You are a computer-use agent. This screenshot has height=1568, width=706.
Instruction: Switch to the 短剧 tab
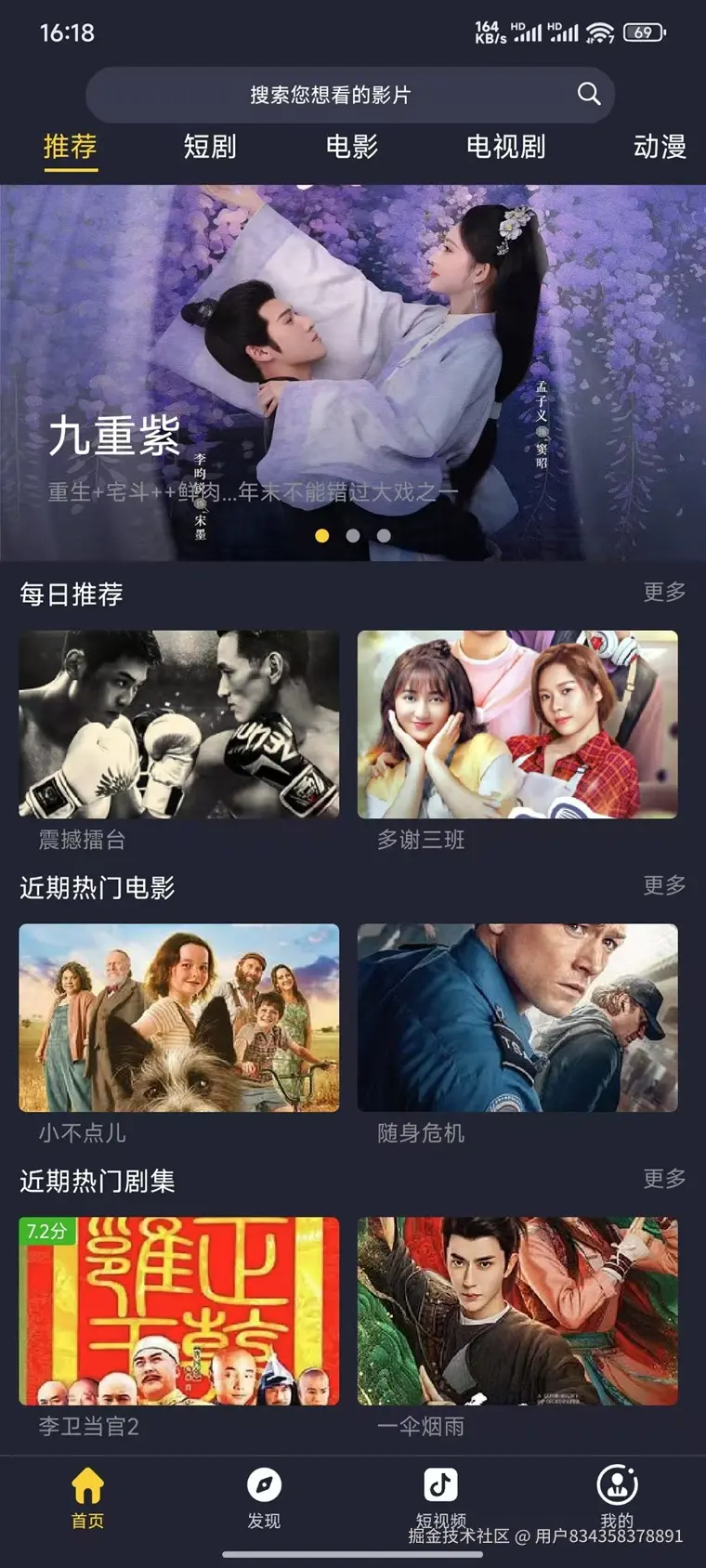tap(210, 147)
